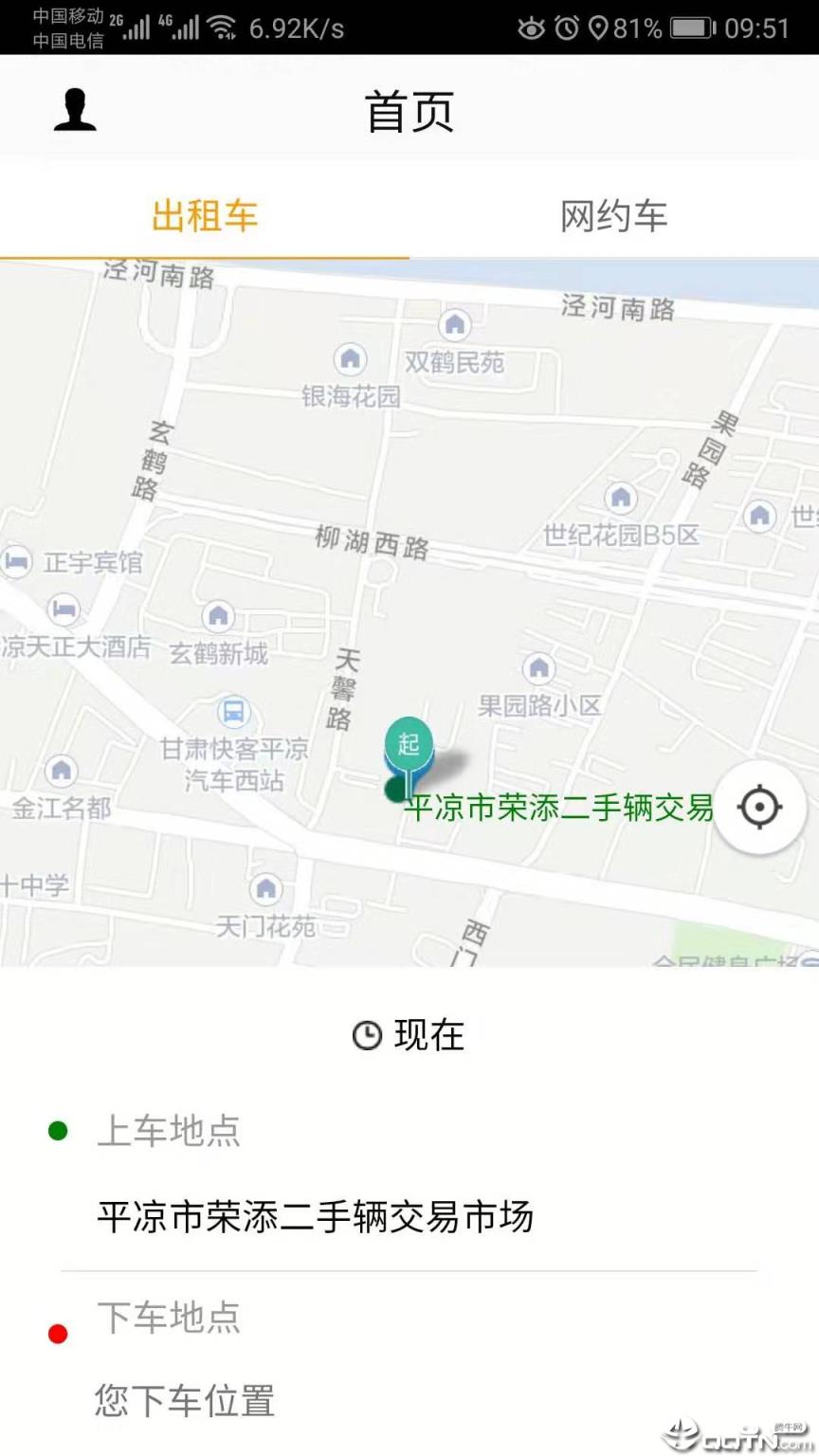Tap 您下车位置 to enter destination
Viewport: 819px width, 1456px height.
(x=184, y=1402)
